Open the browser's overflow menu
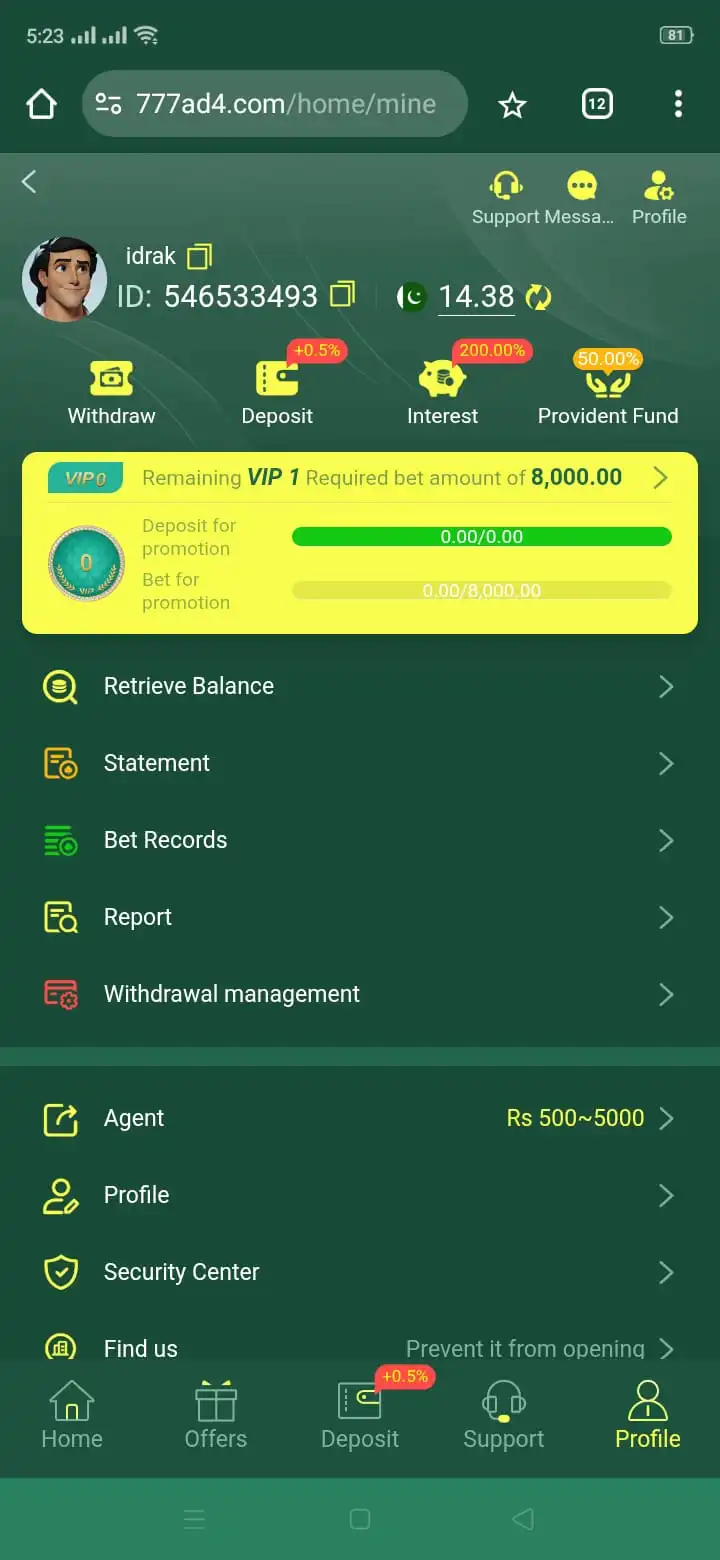The image size is (720, 1560). [678, 104]
